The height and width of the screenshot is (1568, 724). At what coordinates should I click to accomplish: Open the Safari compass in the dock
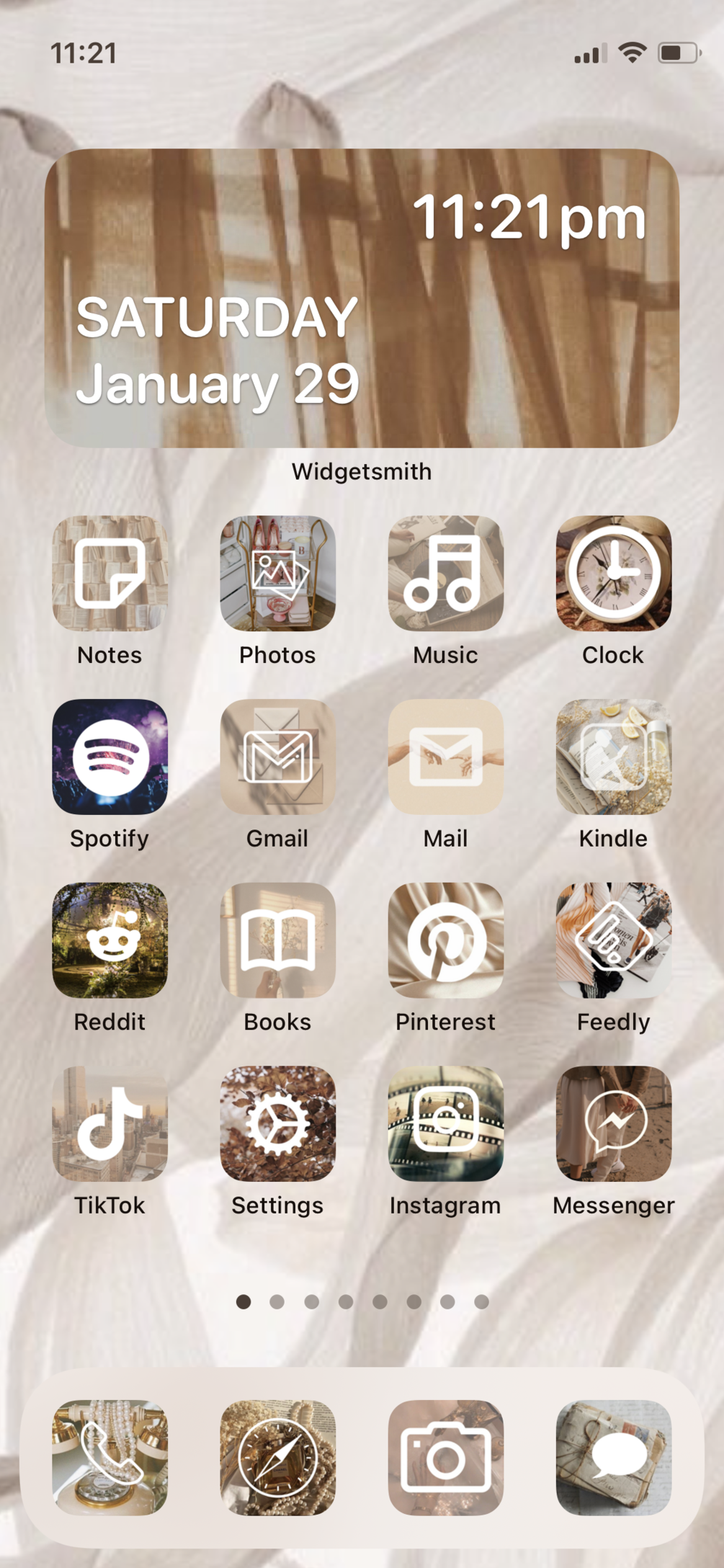tap(277, 1457)
